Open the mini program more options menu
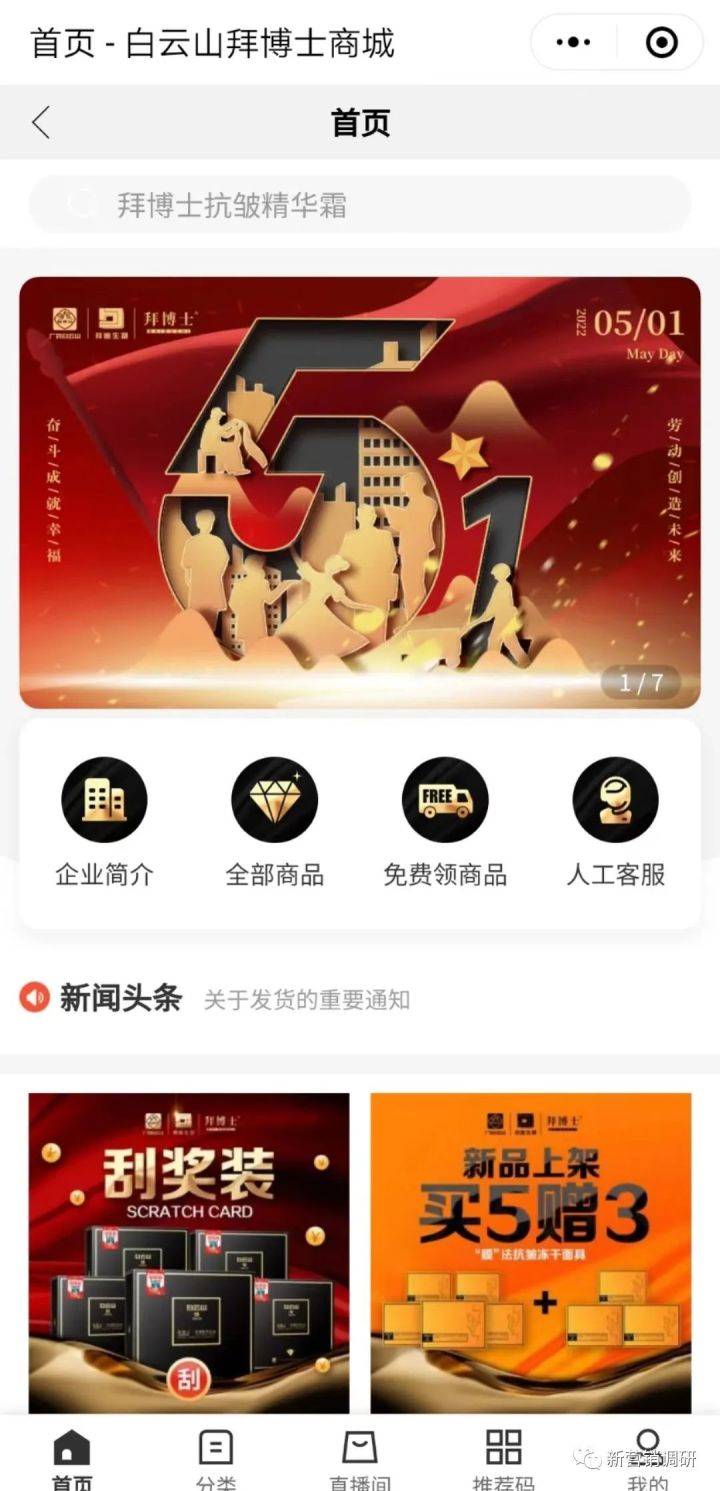720x1491 pixels. pyautogui.click(x=573, y=43)
